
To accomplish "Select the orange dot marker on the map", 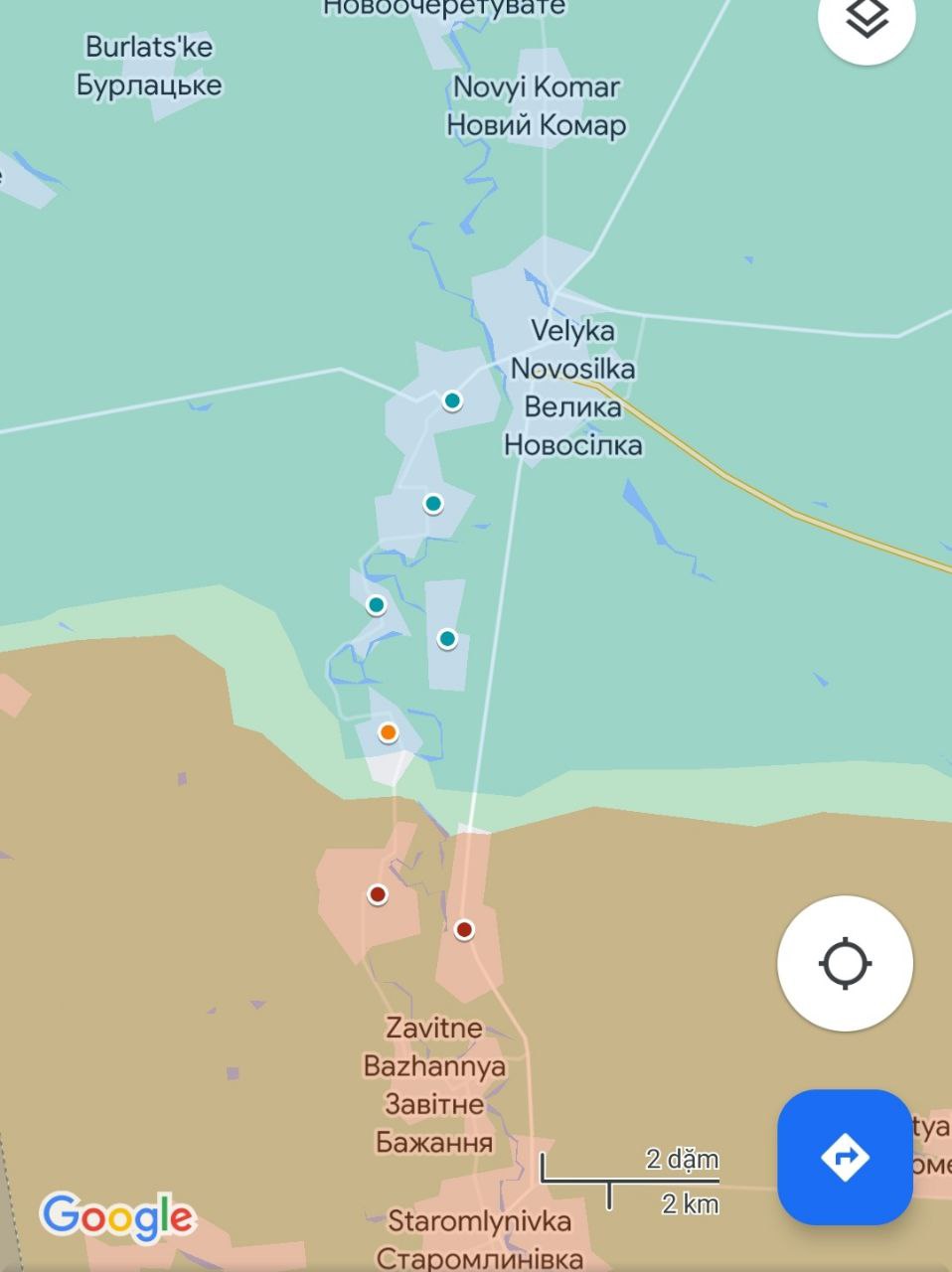I will tap(389, 732).
